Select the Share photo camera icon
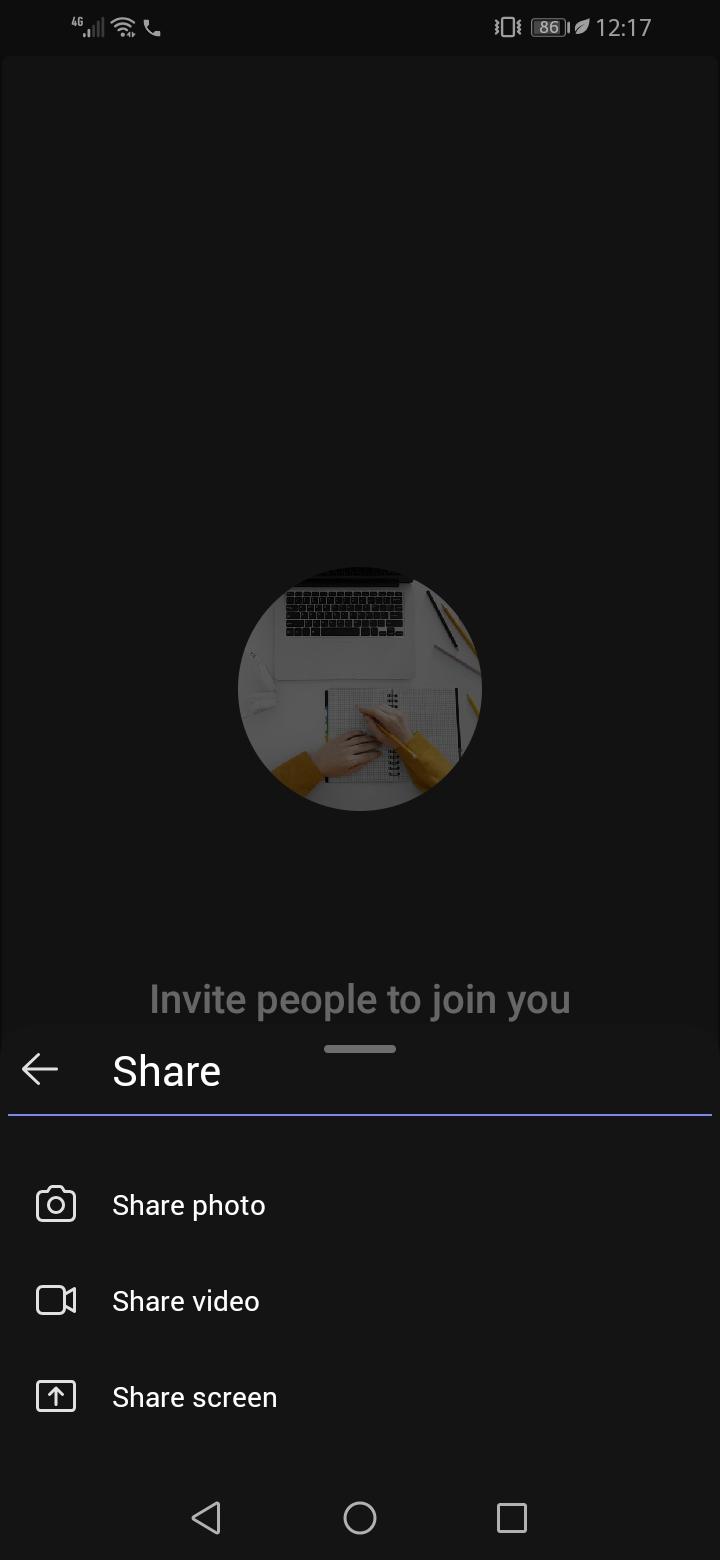 pyautogui.click(x=55, y=1204)
